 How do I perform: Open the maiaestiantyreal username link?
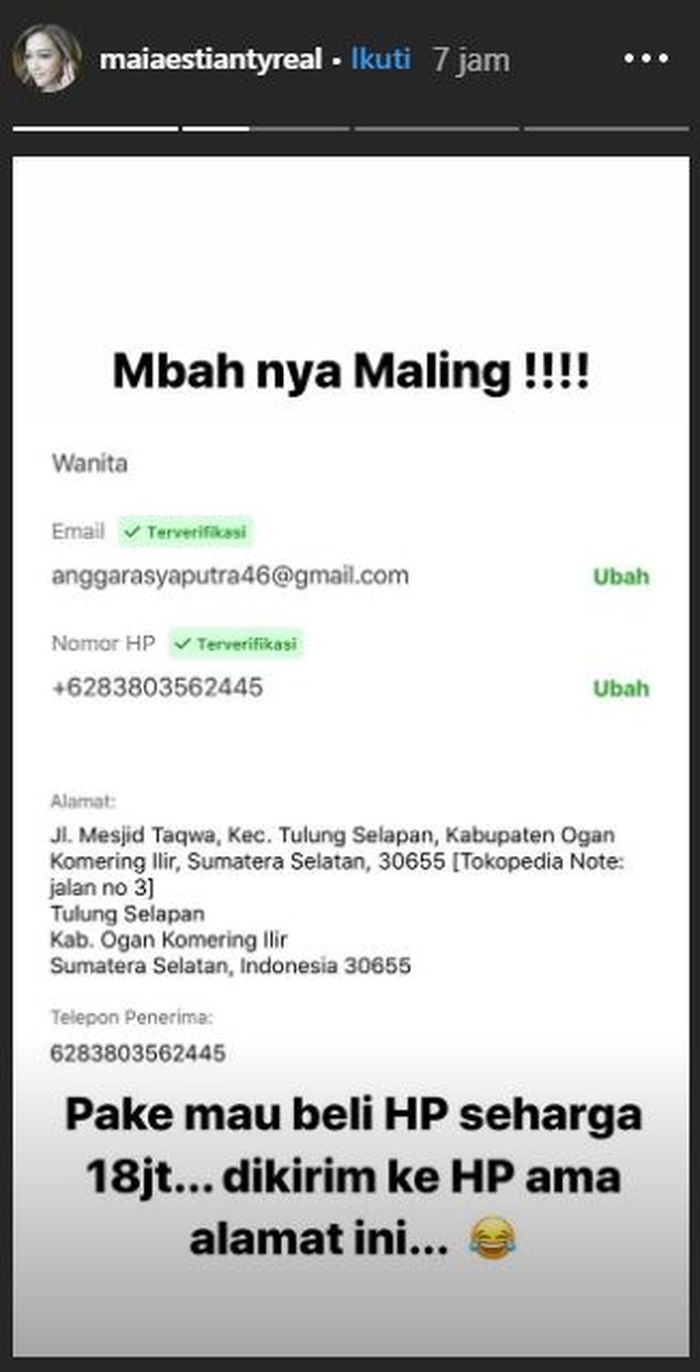tap(210, 60)
